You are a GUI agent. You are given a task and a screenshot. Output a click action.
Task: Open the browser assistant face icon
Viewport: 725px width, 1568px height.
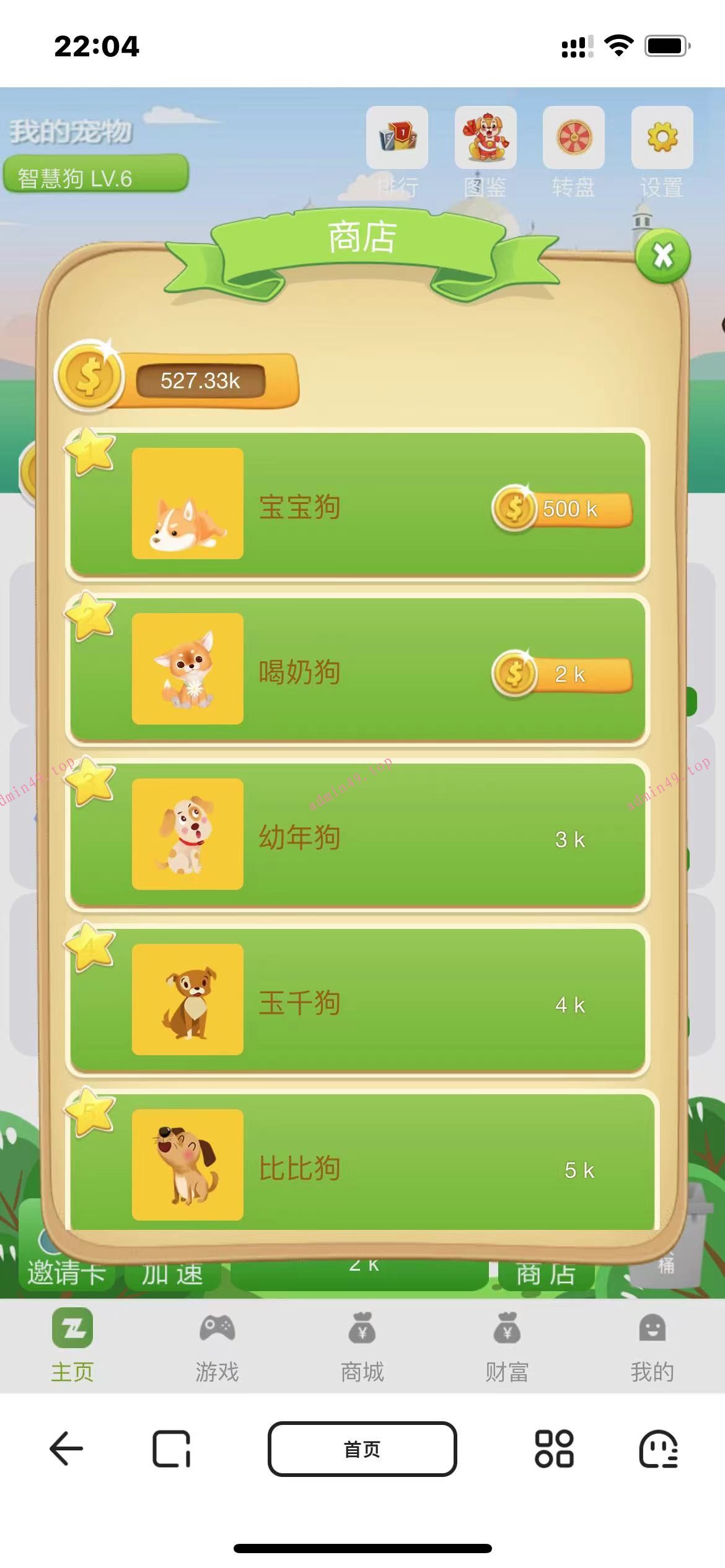pos(658,1449)
